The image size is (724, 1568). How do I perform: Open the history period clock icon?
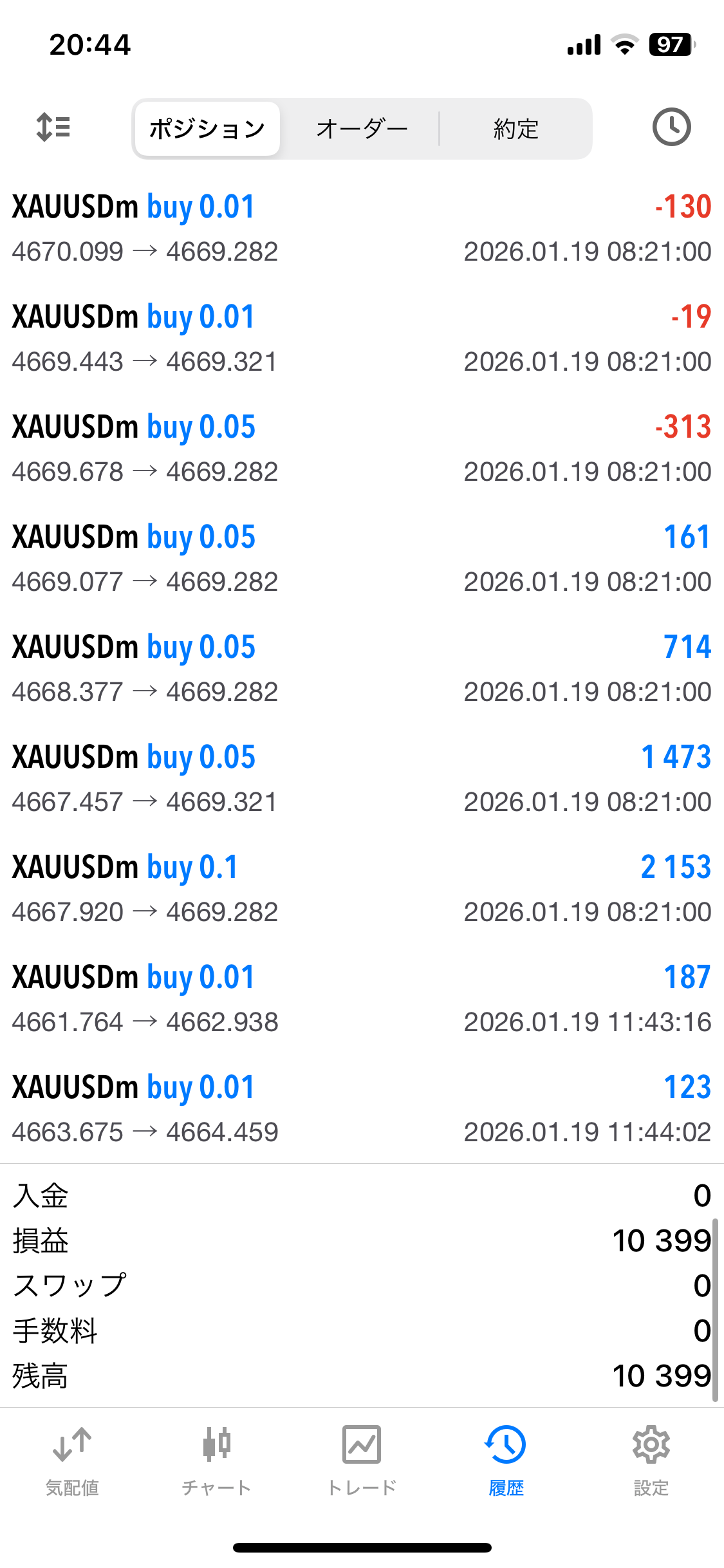(671, 127)
